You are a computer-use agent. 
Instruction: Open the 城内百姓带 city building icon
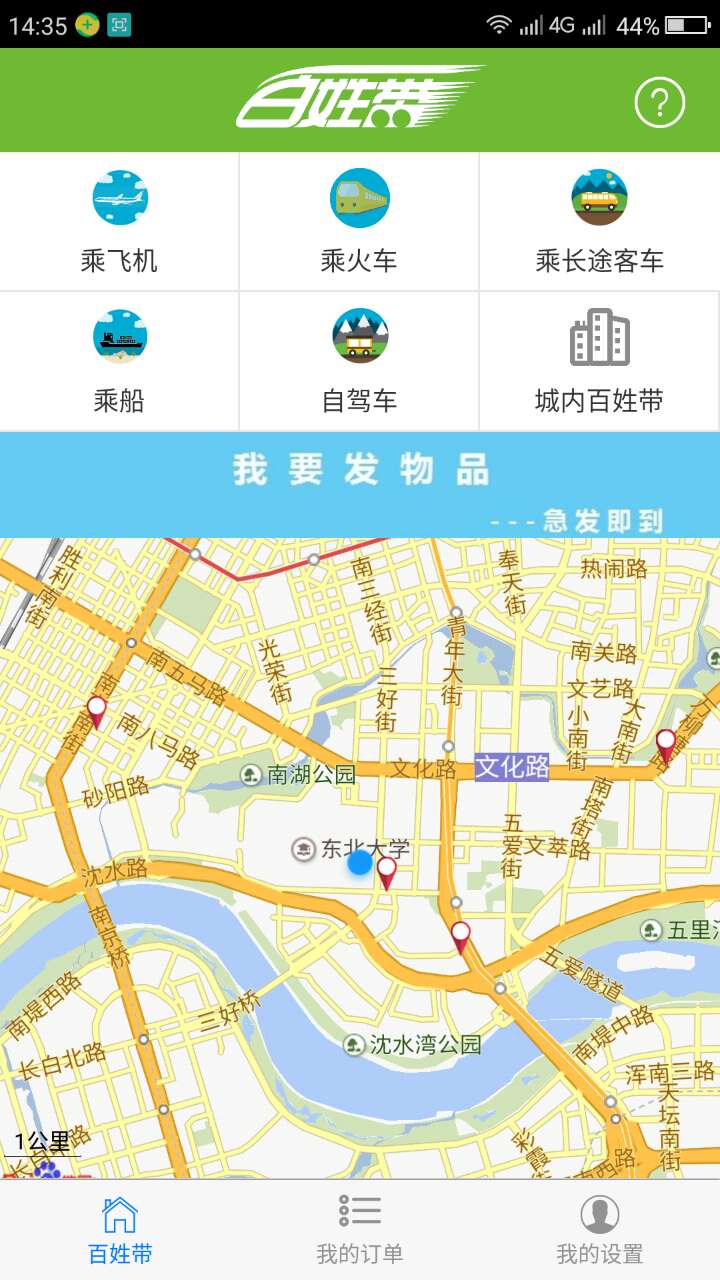(599, 338)
